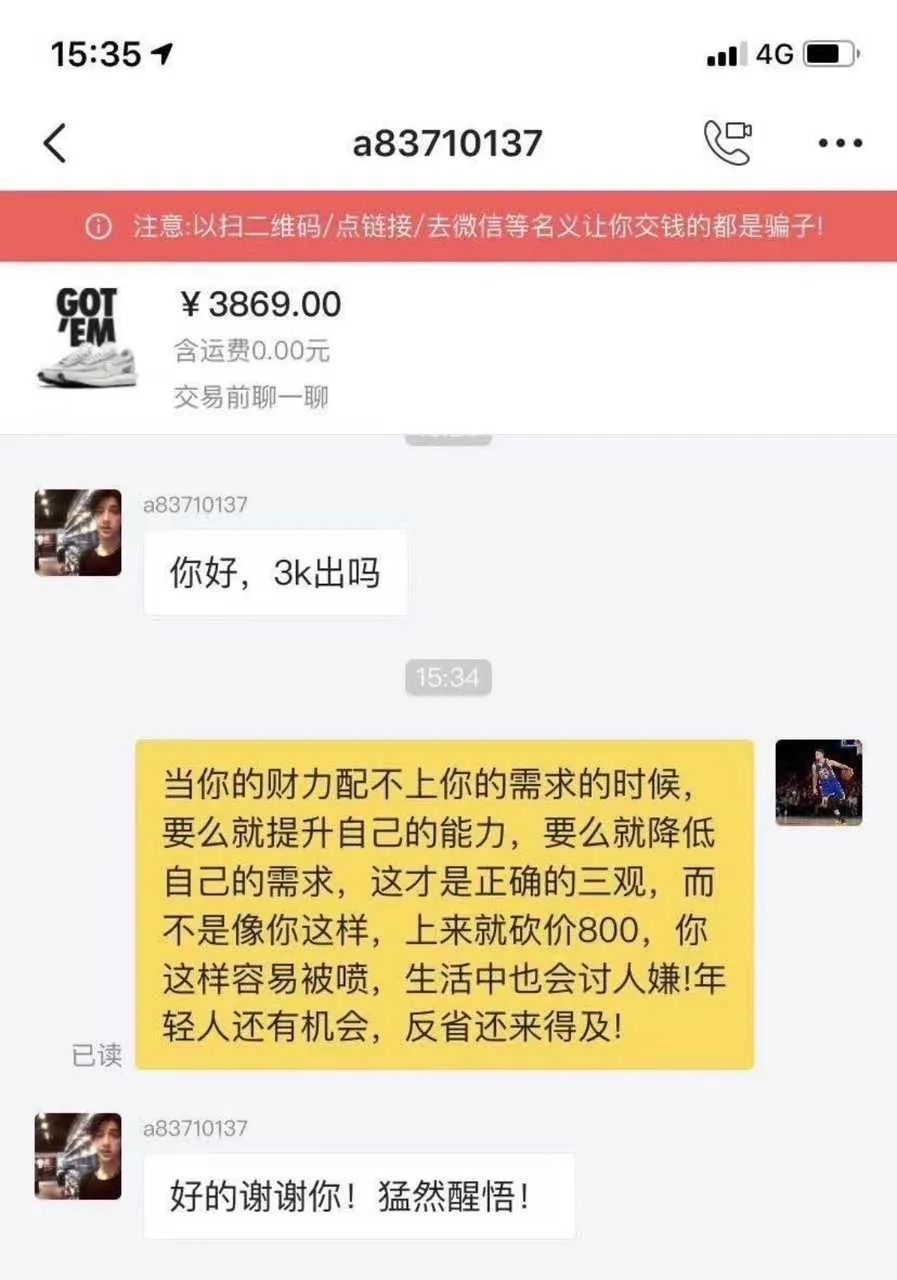Start a voice or video call
Image resolution: width=897 pixels, height=1280 pixels.
click(x=727, y=143)
